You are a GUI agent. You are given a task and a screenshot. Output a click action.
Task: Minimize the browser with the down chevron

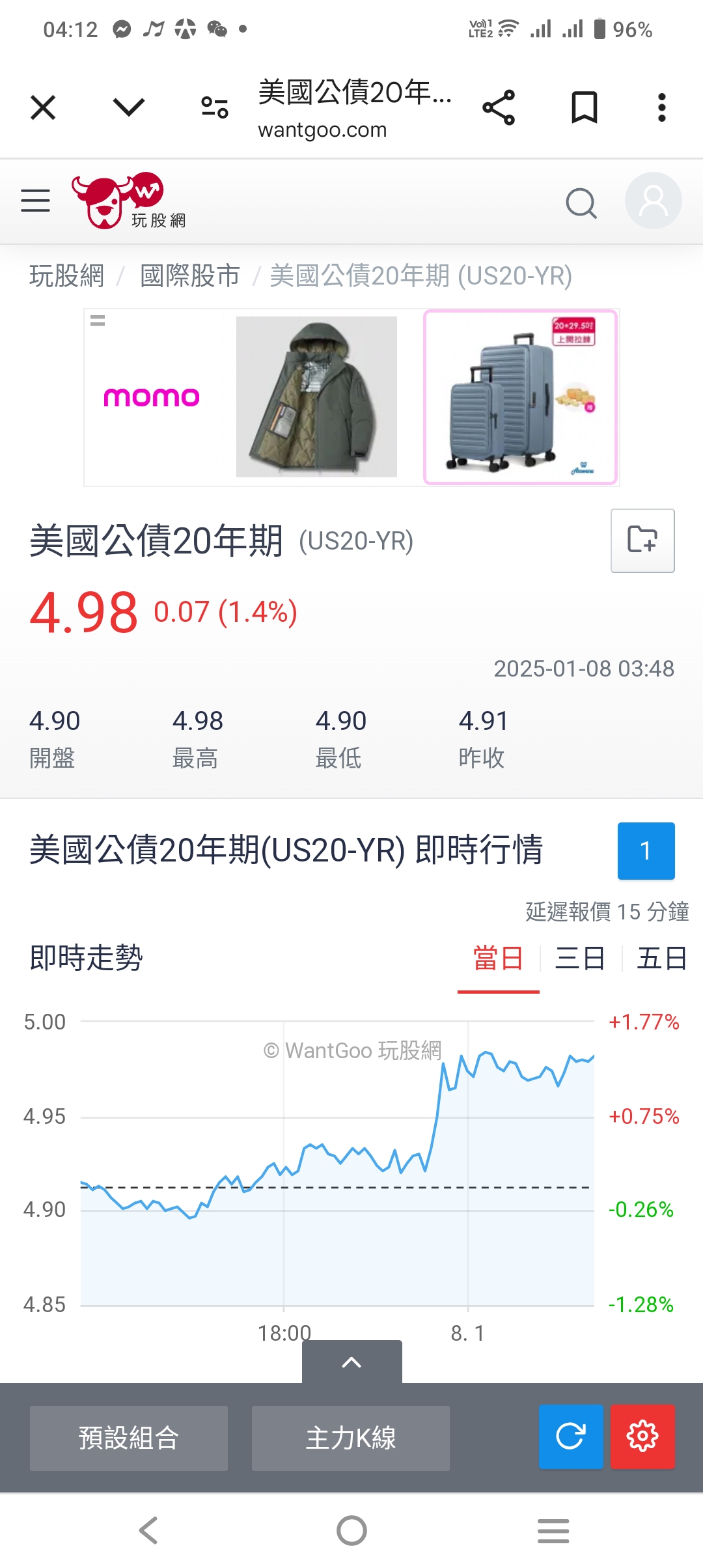pos(128,107)
